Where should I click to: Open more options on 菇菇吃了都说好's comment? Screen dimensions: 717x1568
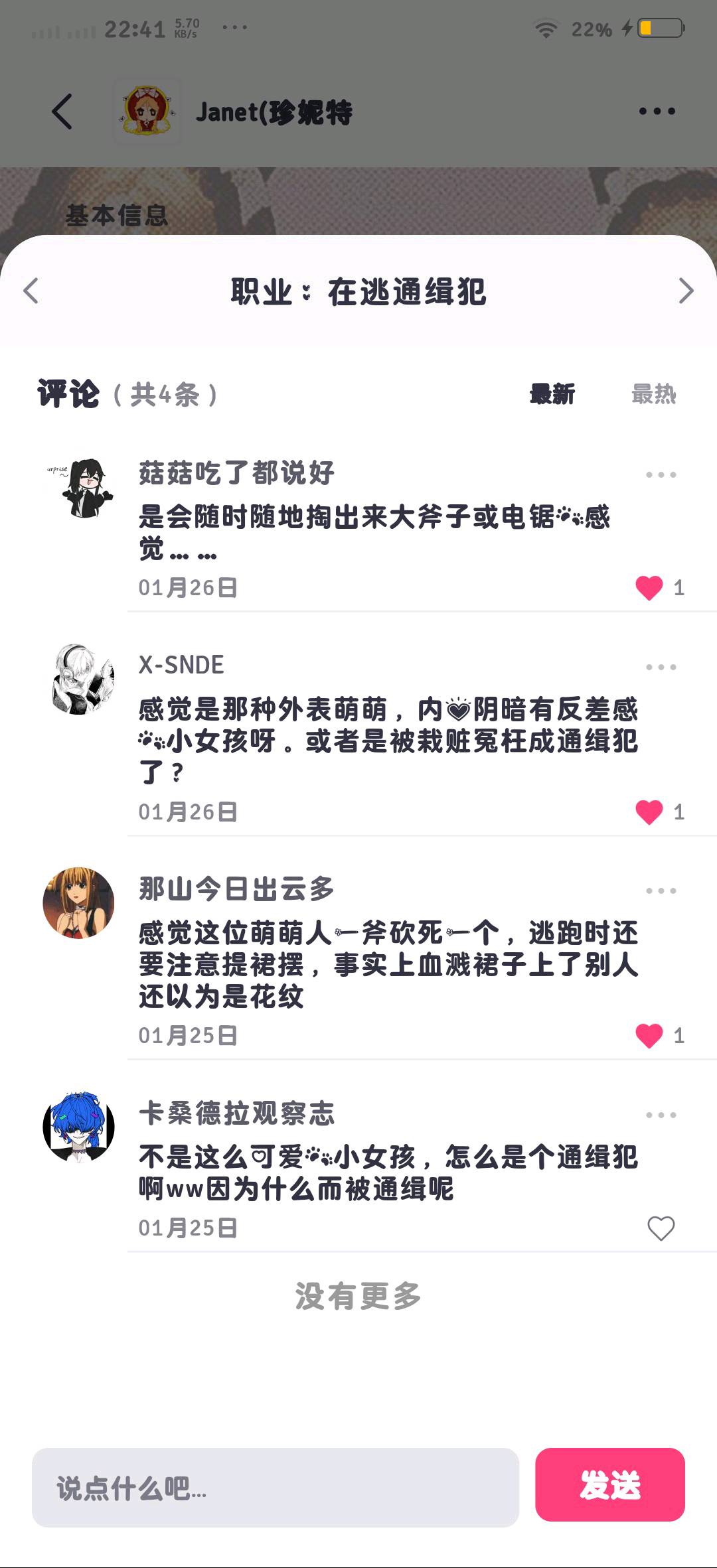(x=661, y=474)
